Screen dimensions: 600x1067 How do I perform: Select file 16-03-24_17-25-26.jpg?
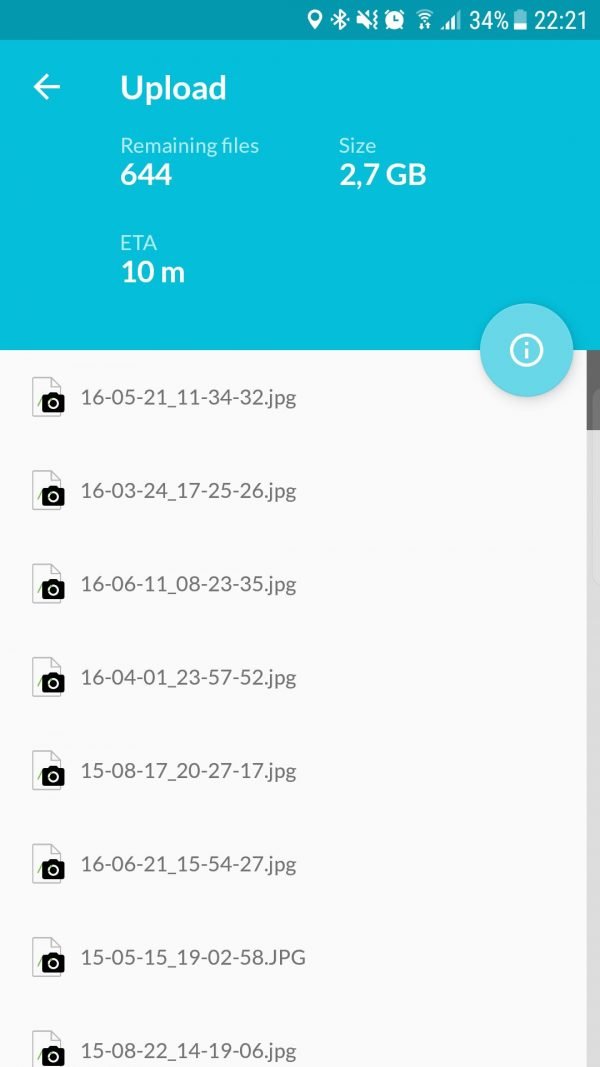293,491
